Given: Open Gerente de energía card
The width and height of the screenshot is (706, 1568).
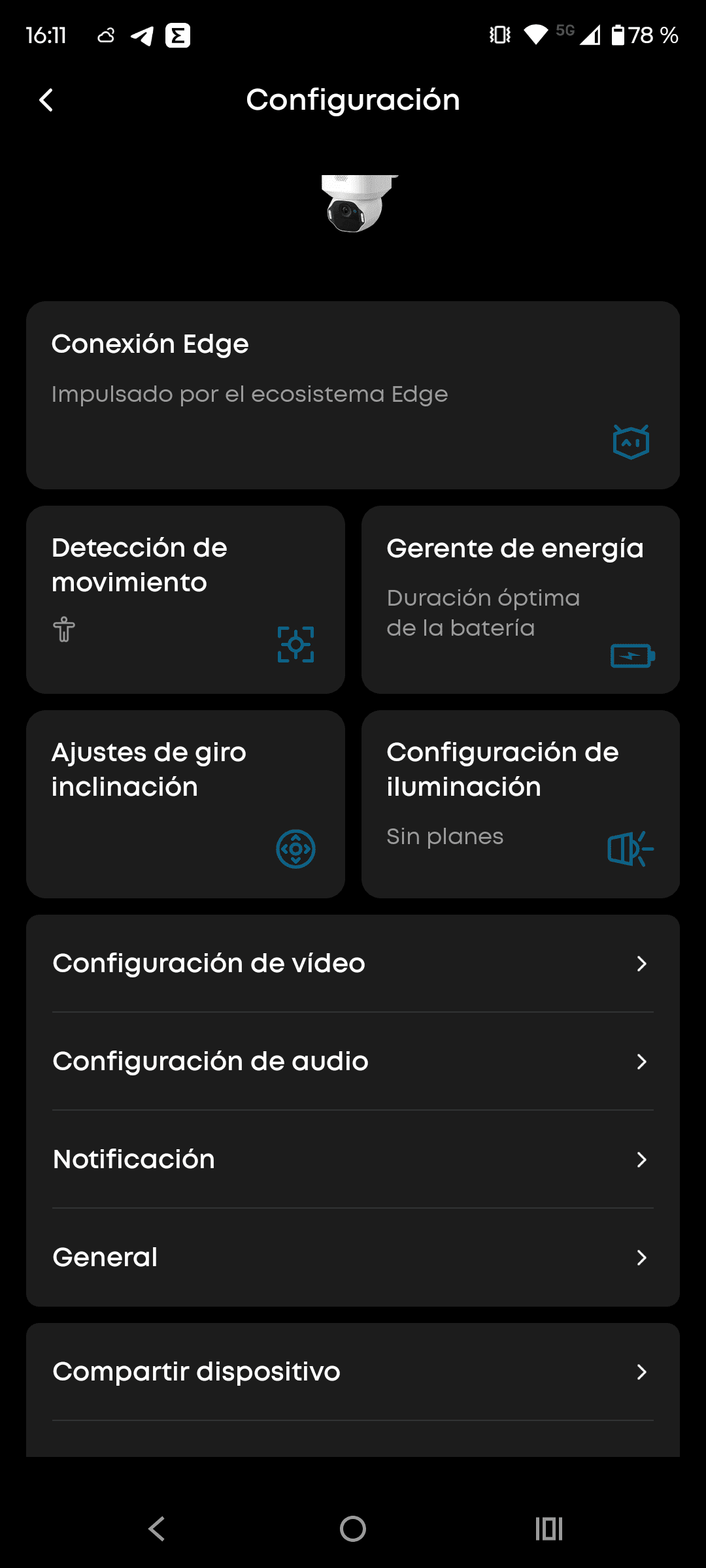Looking at the screenshot, I should 520,599.
